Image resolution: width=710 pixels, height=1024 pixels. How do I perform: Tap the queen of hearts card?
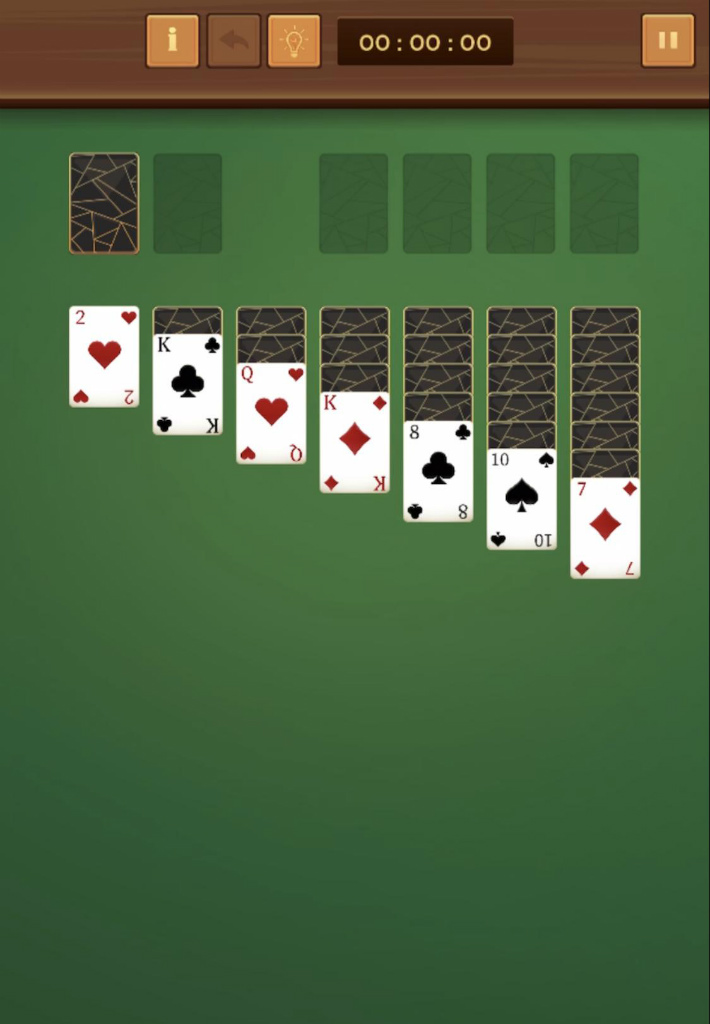[x=271, y=413]
